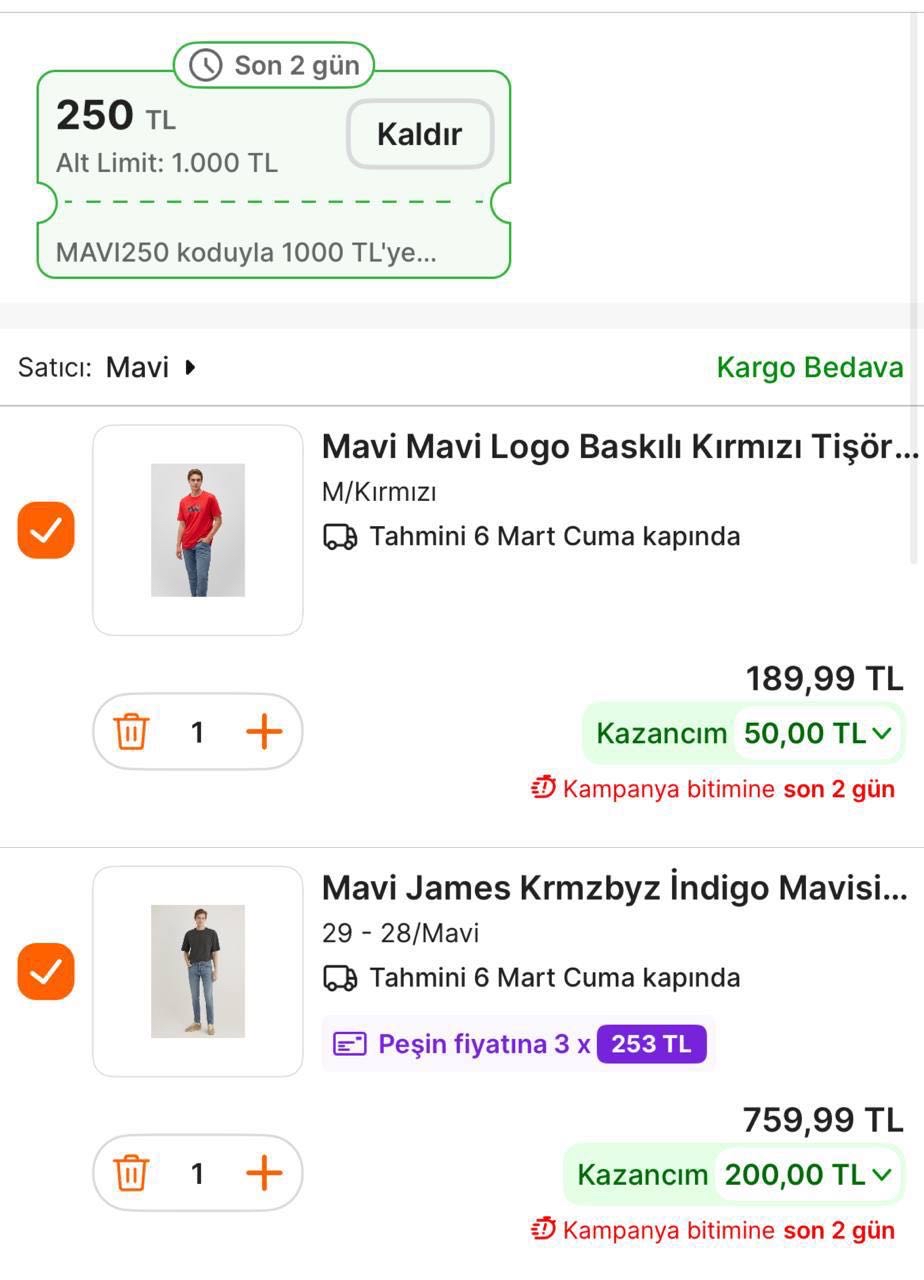Click the jeans product thumbnail image
Image resolution: width=924 pixels, height=1280 pixels.
click(x=197, y=971)
